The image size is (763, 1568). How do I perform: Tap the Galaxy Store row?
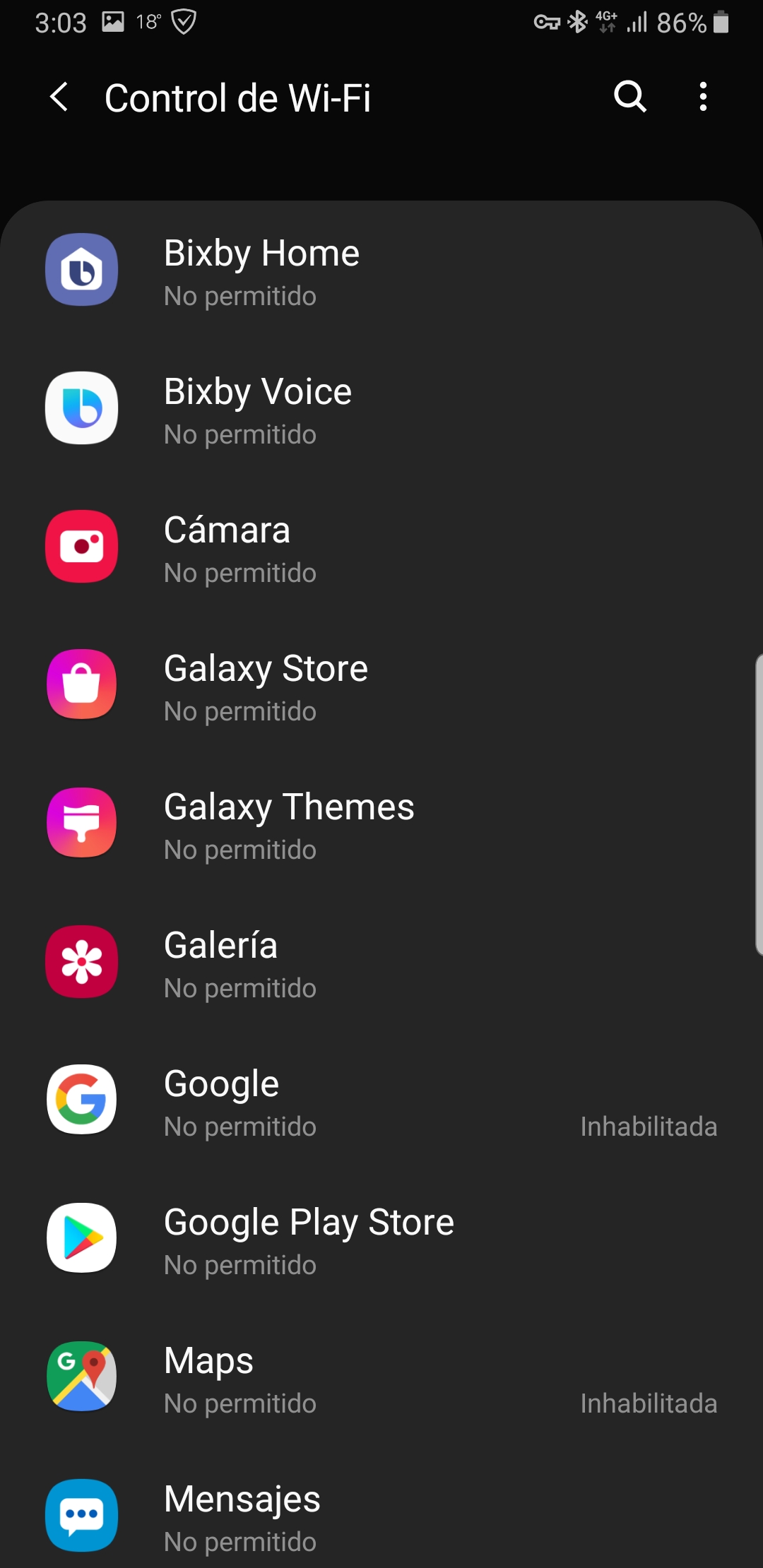point(381,687)
